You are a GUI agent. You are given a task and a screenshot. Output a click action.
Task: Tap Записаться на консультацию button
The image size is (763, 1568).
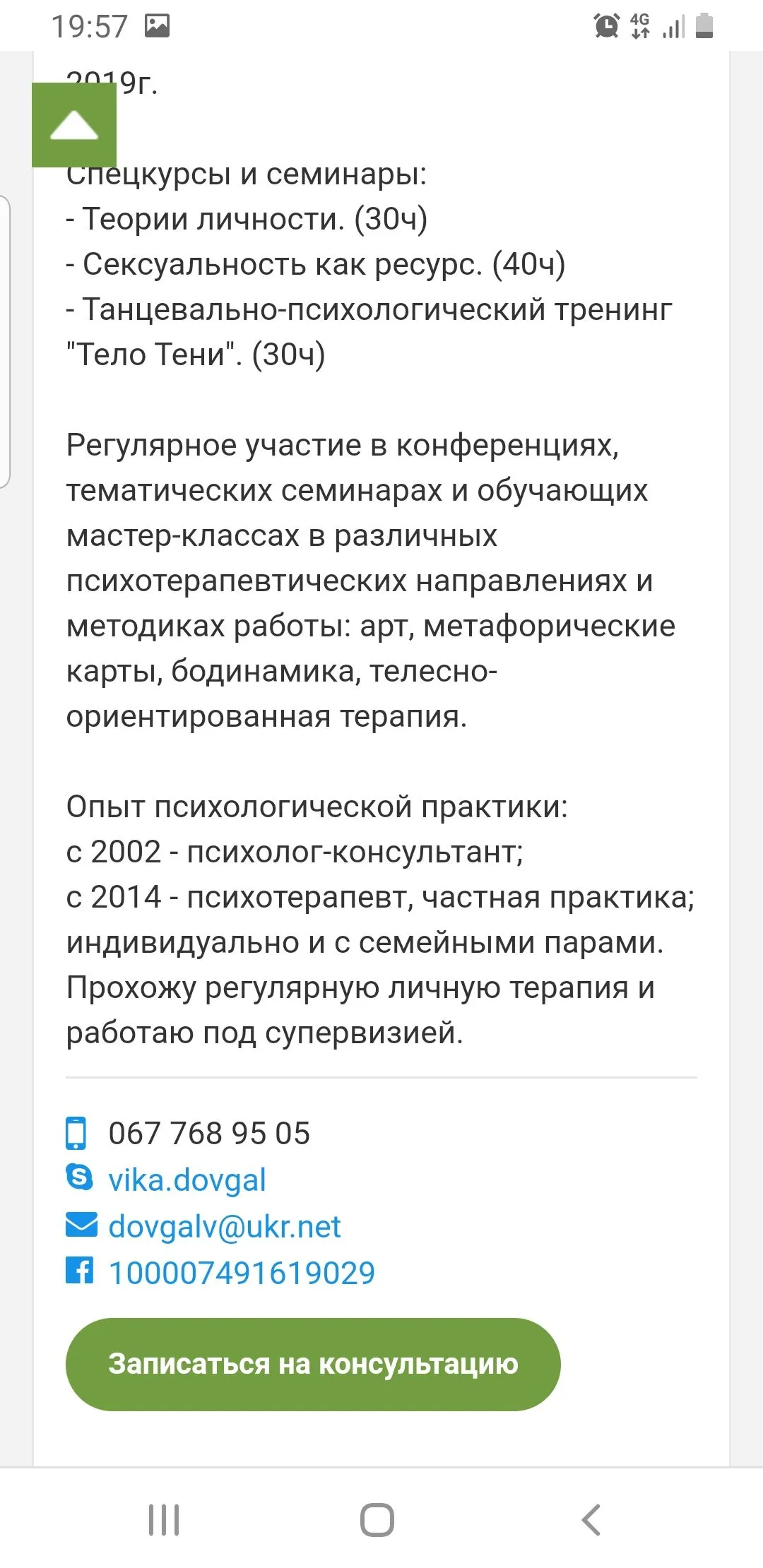(x=313, y=1364)
